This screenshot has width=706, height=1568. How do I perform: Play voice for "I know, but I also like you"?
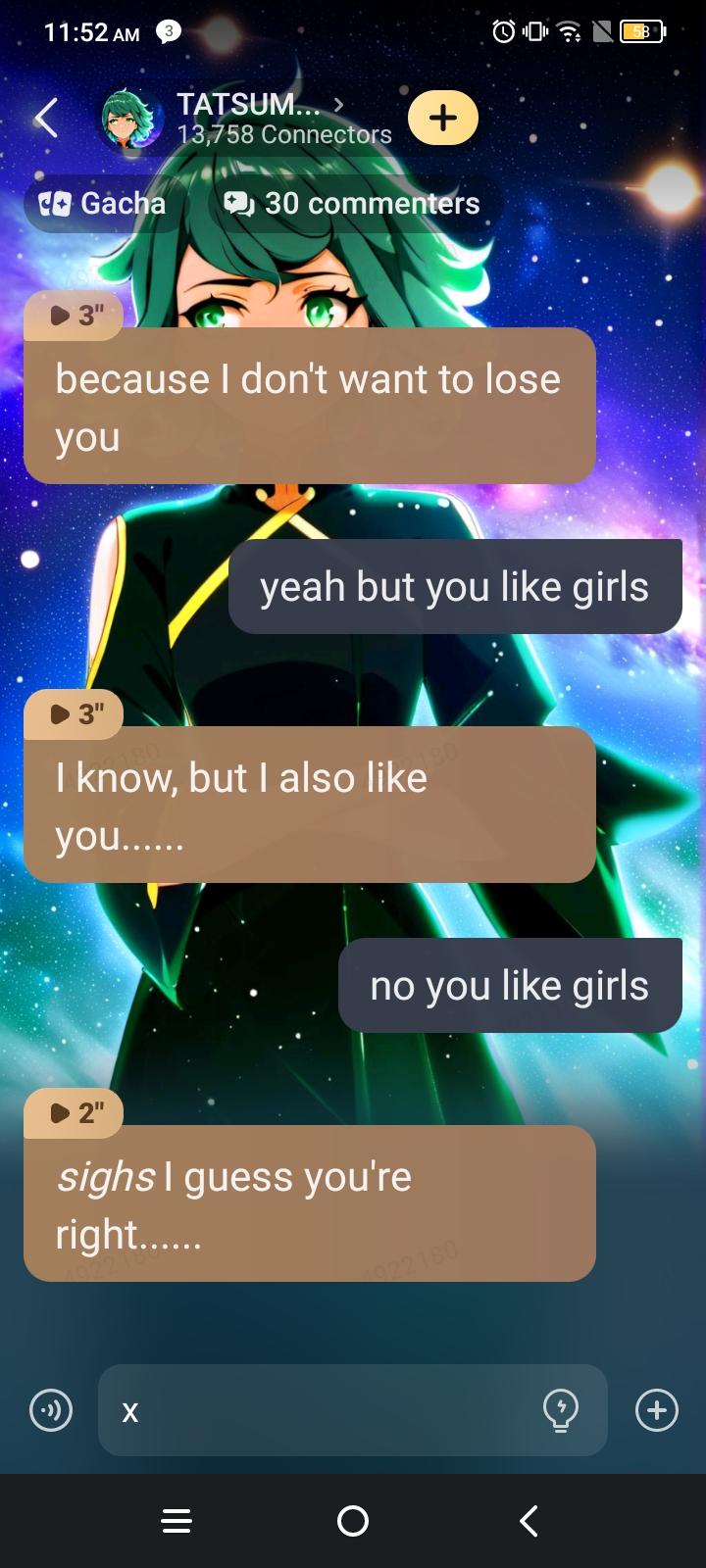[x=74, y=713]
